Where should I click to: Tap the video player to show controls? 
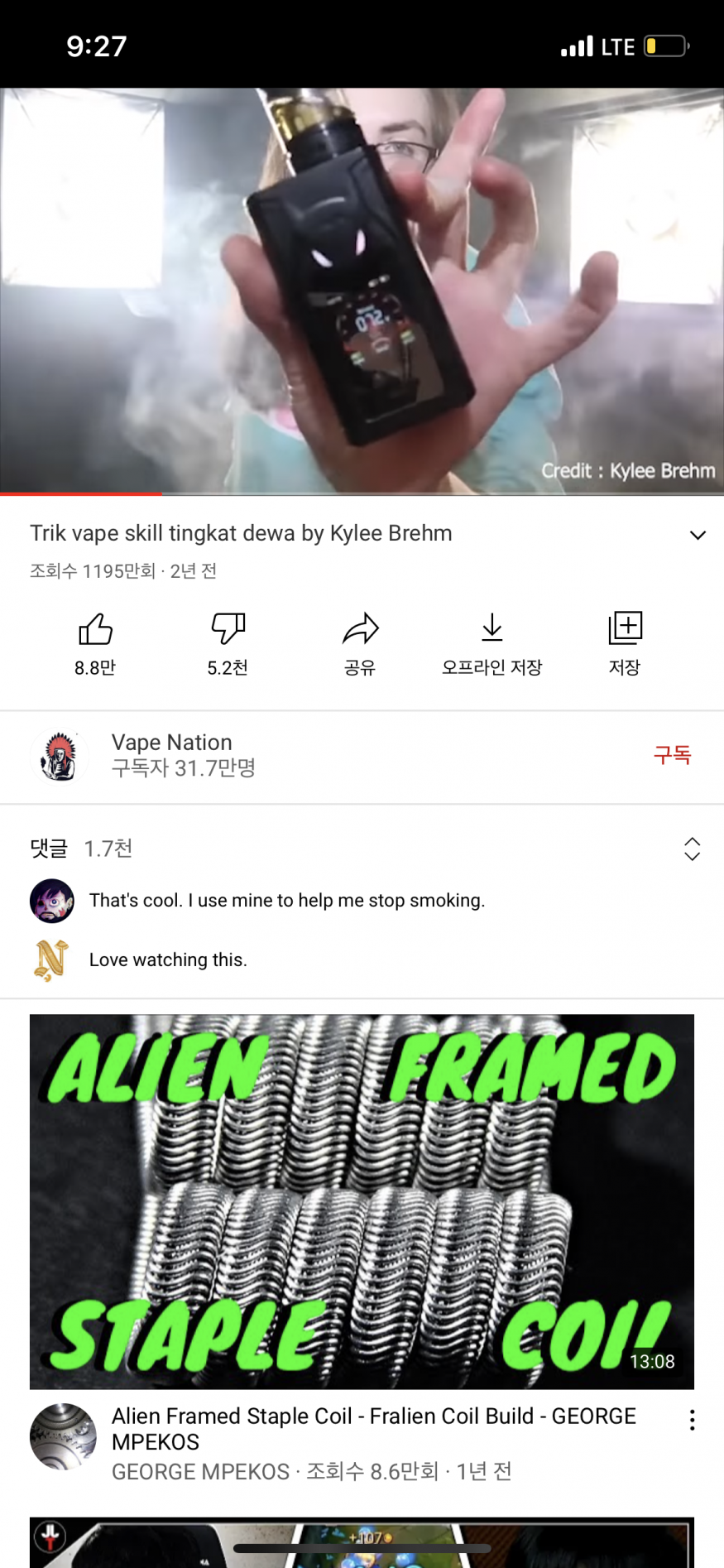[x=362, y=290]
